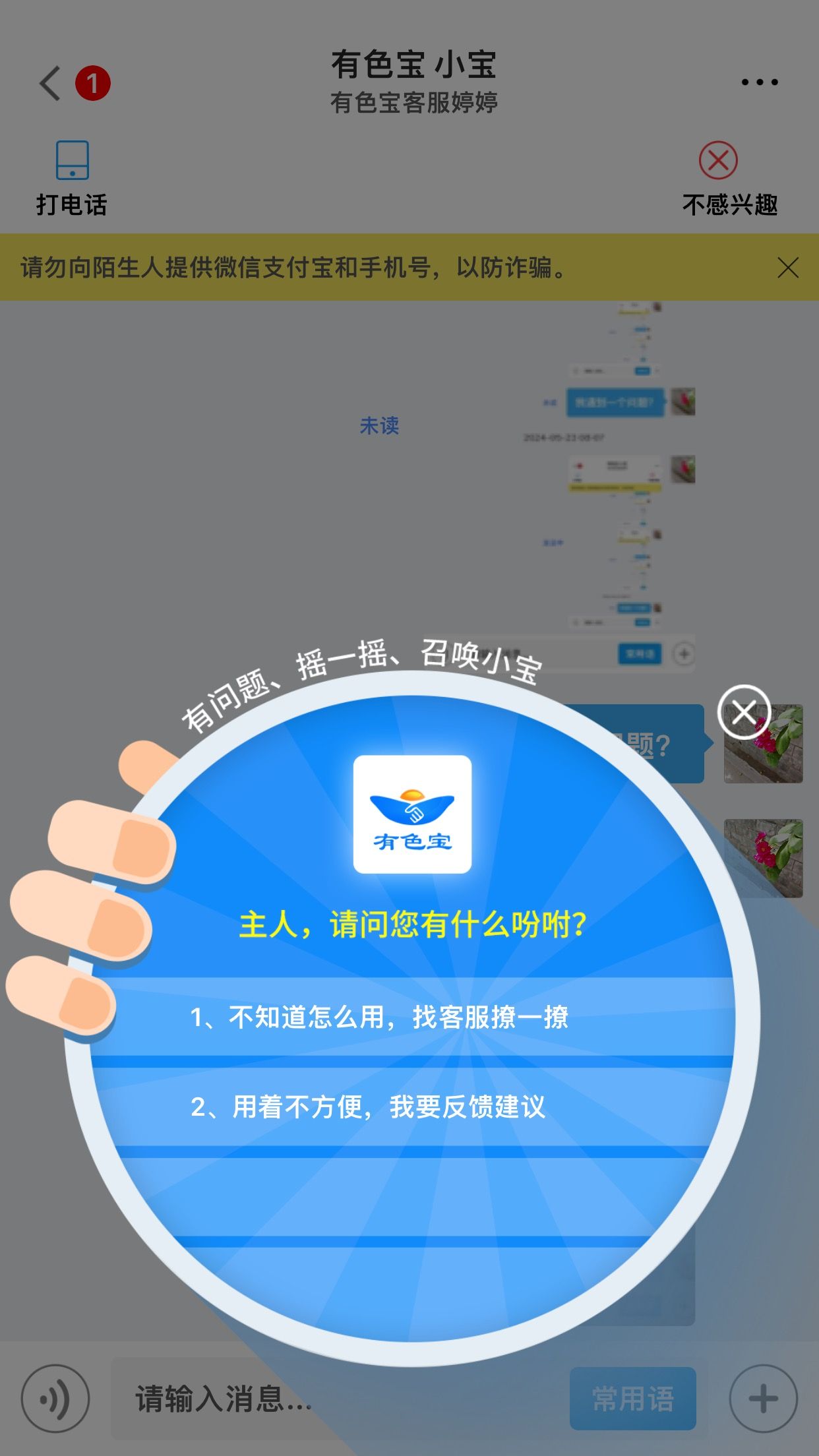Viewport: 819px width, 1456px height.
Task: Open the 常用语 common phrases
Action: (x=633, y=1398)
